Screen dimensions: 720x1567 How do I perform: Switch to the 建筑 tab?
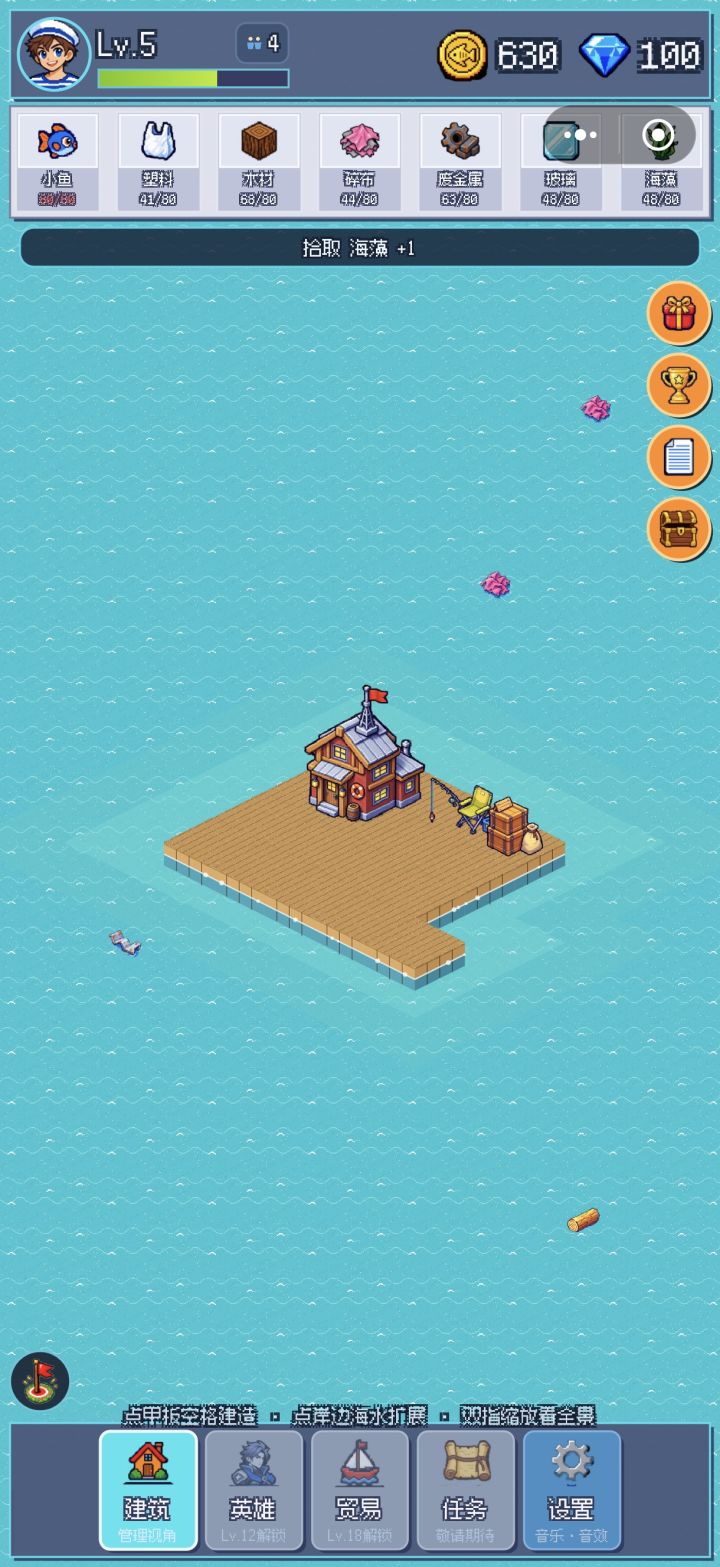click(x=148, y=1490)
